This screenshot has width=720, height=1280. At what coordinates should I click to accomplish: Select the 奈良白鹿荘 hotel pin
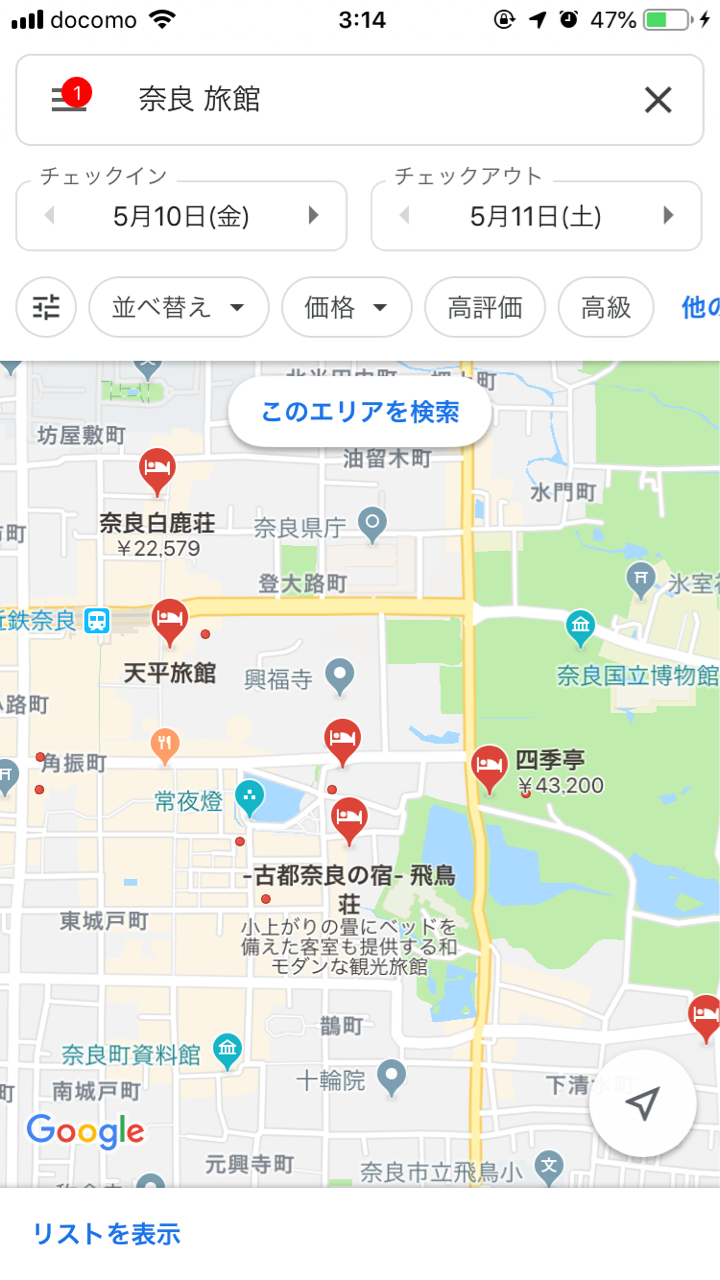click(x=156, y=472)
